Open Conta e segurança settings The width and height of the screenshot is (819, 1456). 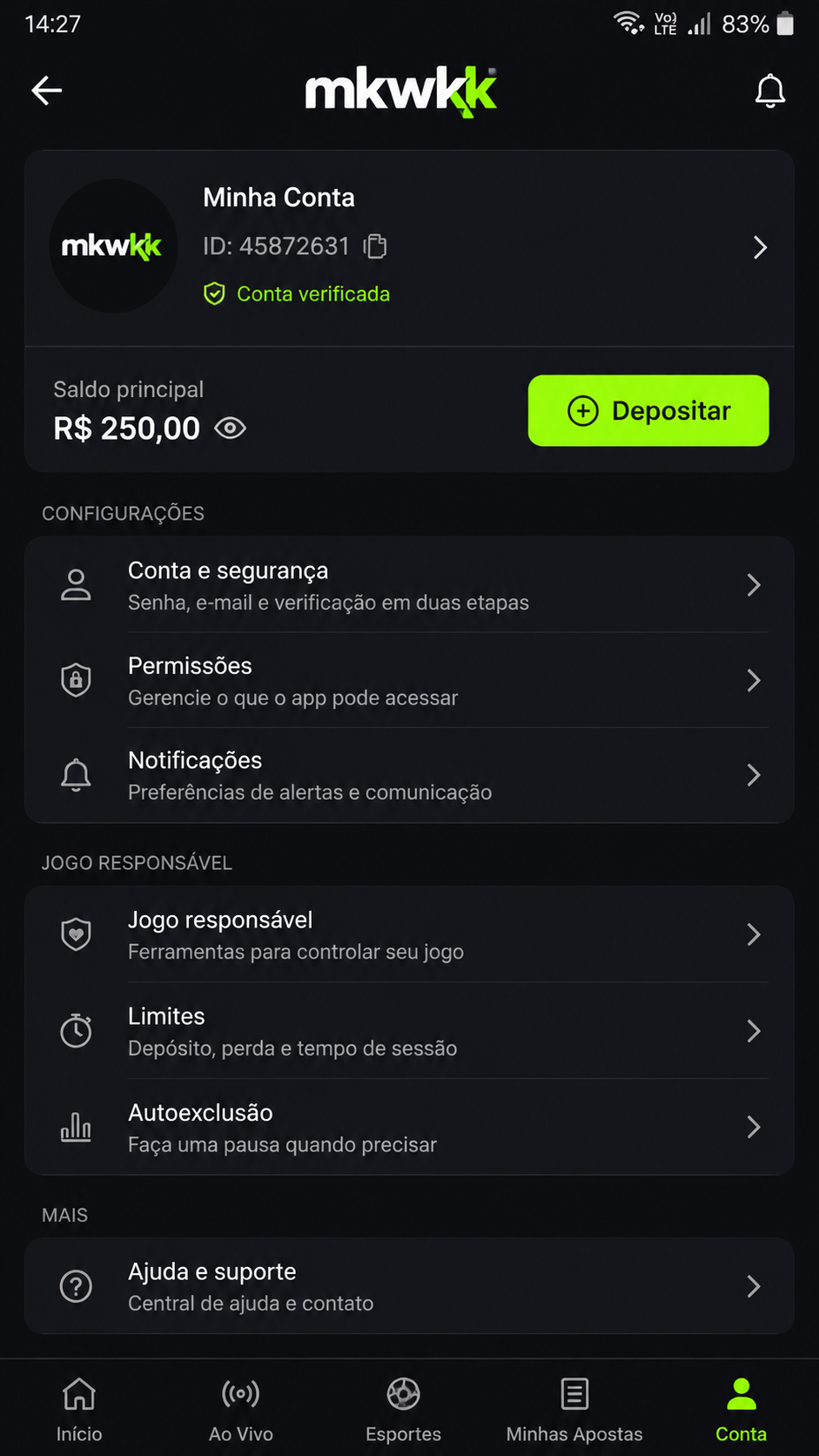point(409,585)
